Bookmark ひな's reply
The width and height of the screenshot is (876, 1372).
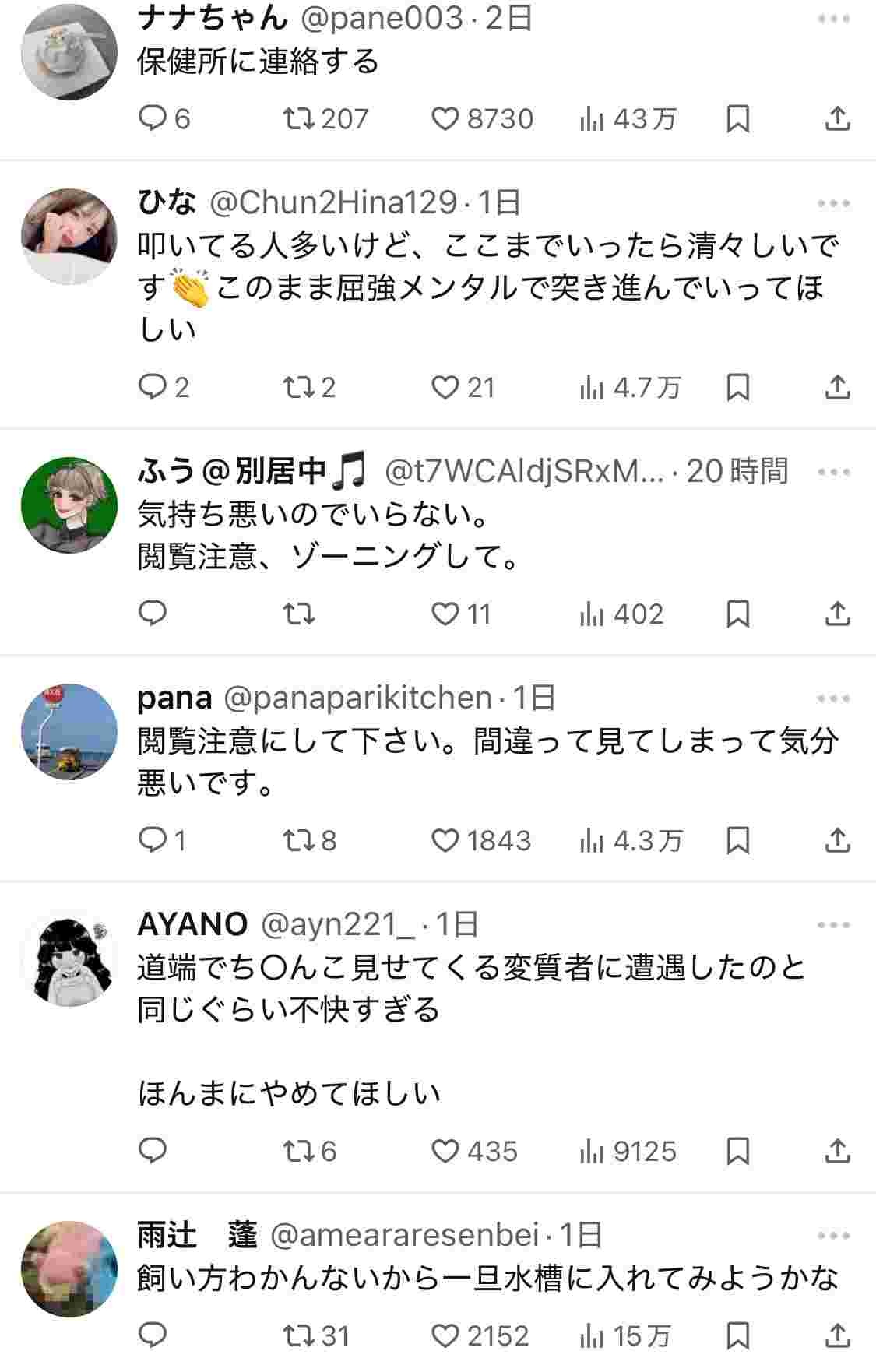click(x=737, y=387)
